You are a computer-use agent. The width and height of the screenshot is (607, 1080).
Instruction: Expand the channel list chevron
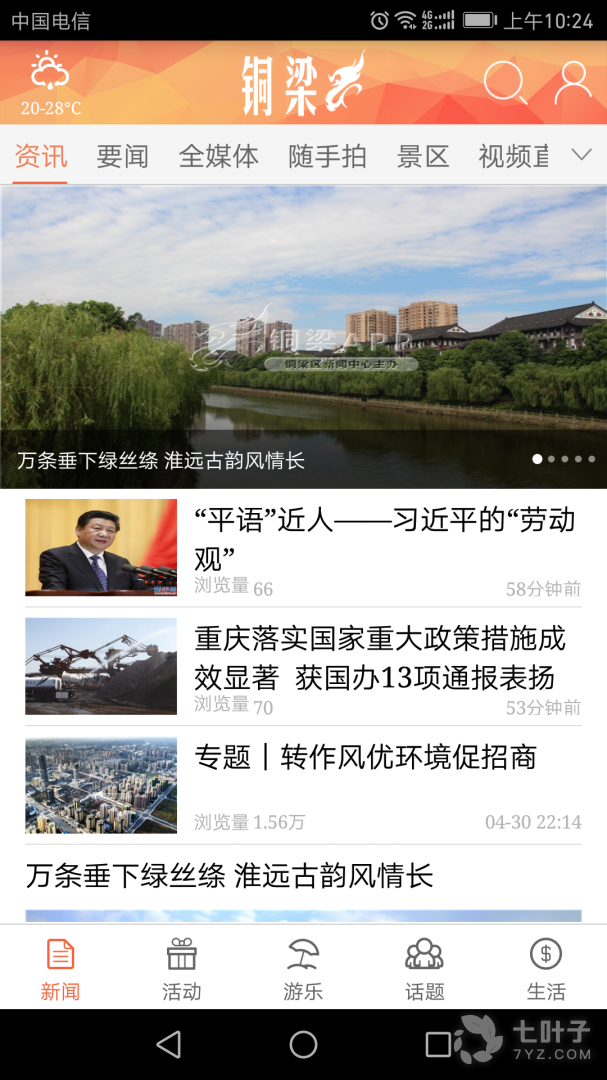tap(581, 155)
